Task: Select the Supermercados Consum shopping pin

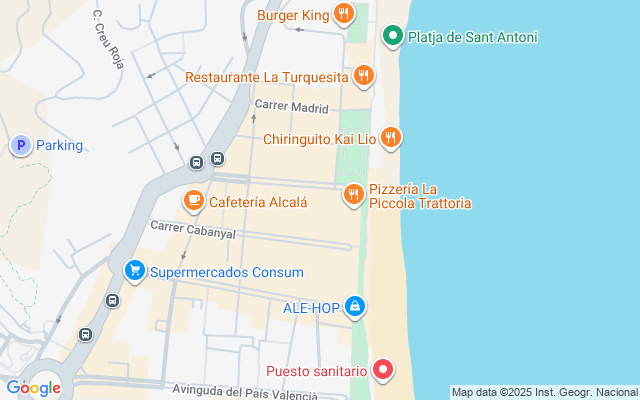Action: click(x=134, y=271)
